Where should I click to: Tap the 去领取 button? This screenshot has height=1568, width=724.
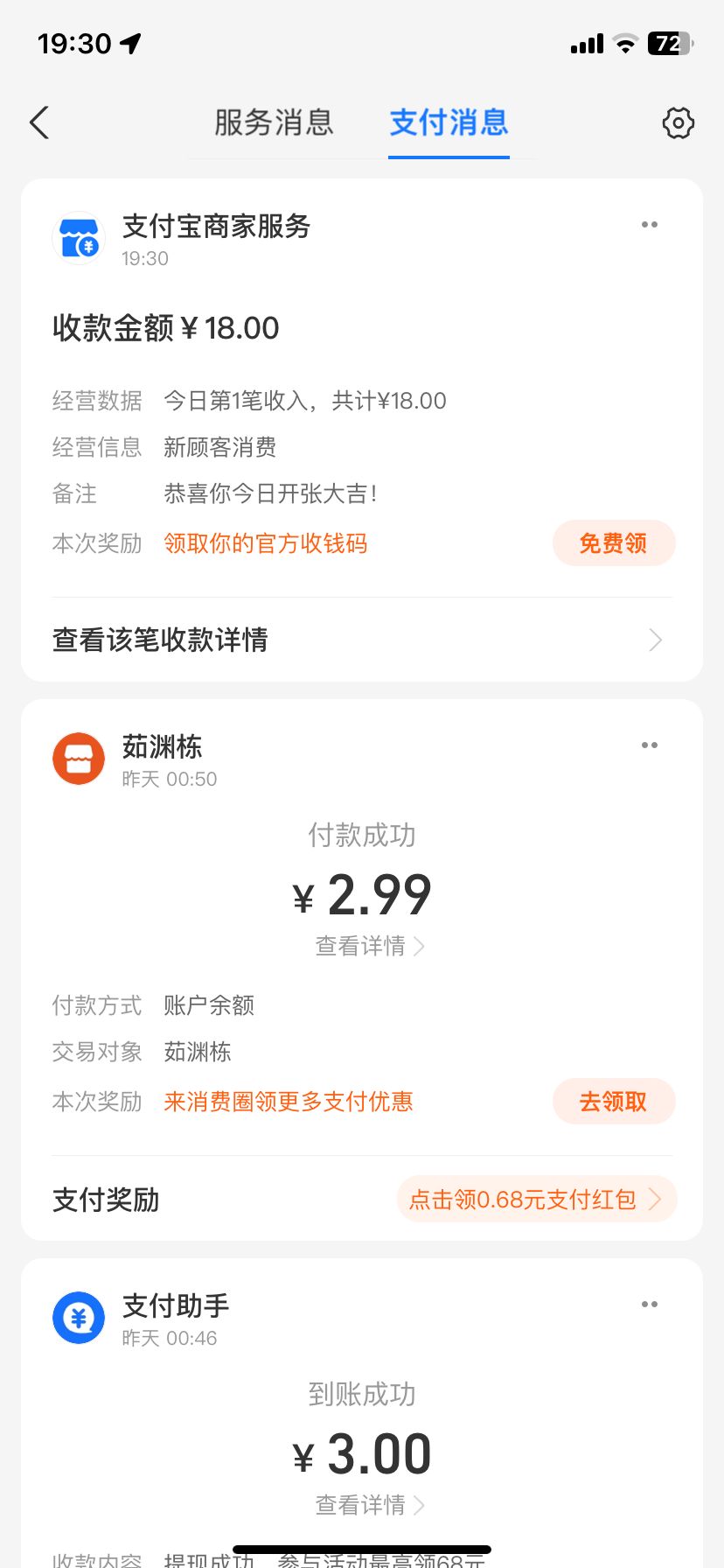pyautogui.click(x=613, y=1101)
